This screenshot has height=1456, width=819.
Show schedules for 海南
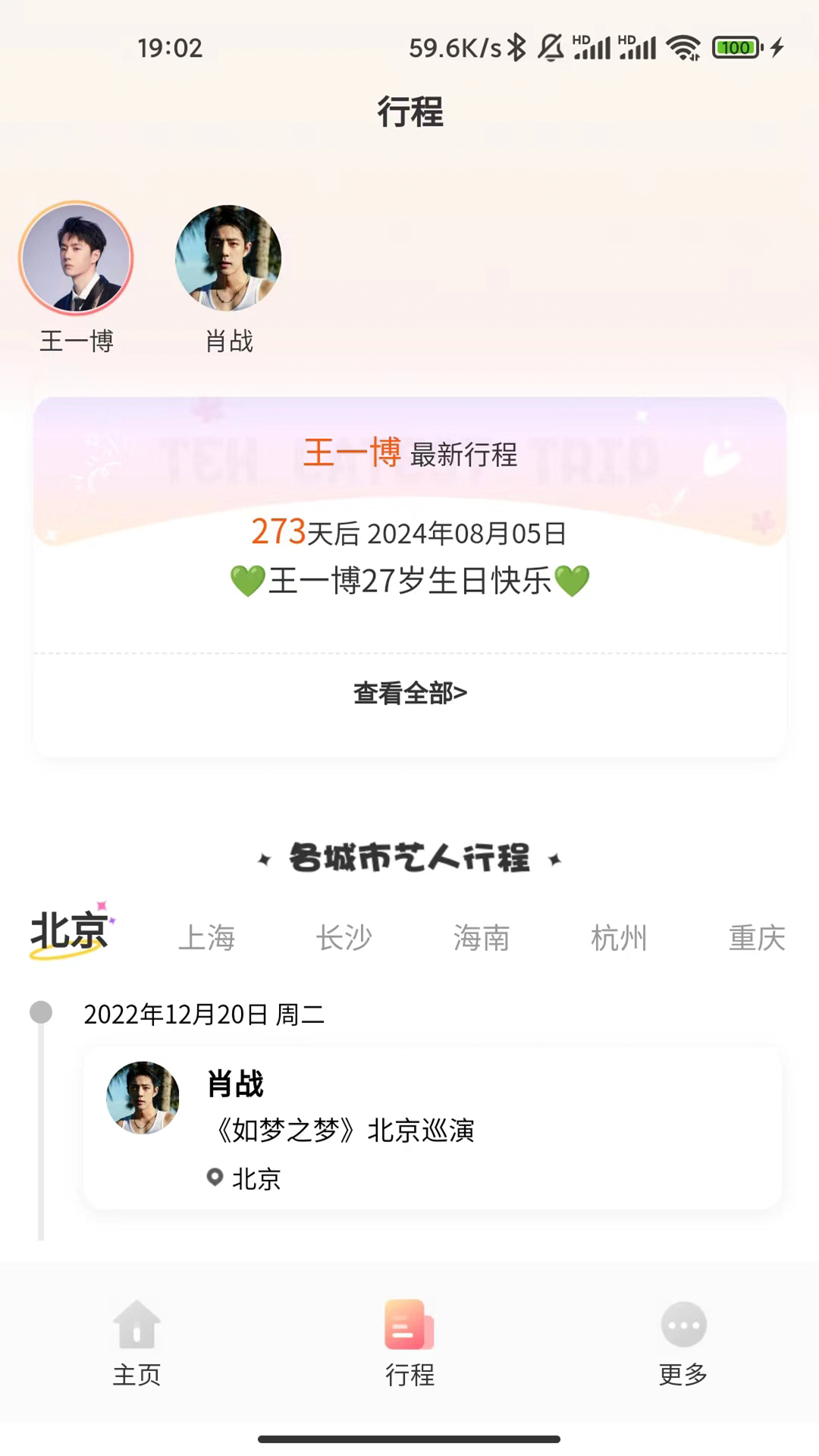[481, 938]
